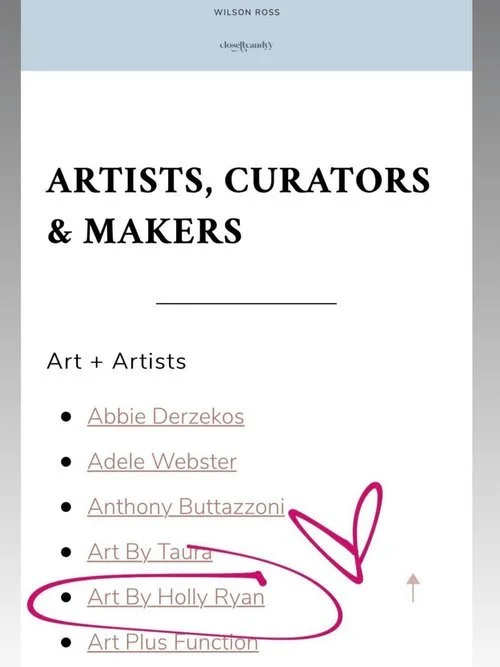The height and width of the screenshot is (667, 500).
Task: Open the Adele Webster artist link
Action: click(162, 462)
